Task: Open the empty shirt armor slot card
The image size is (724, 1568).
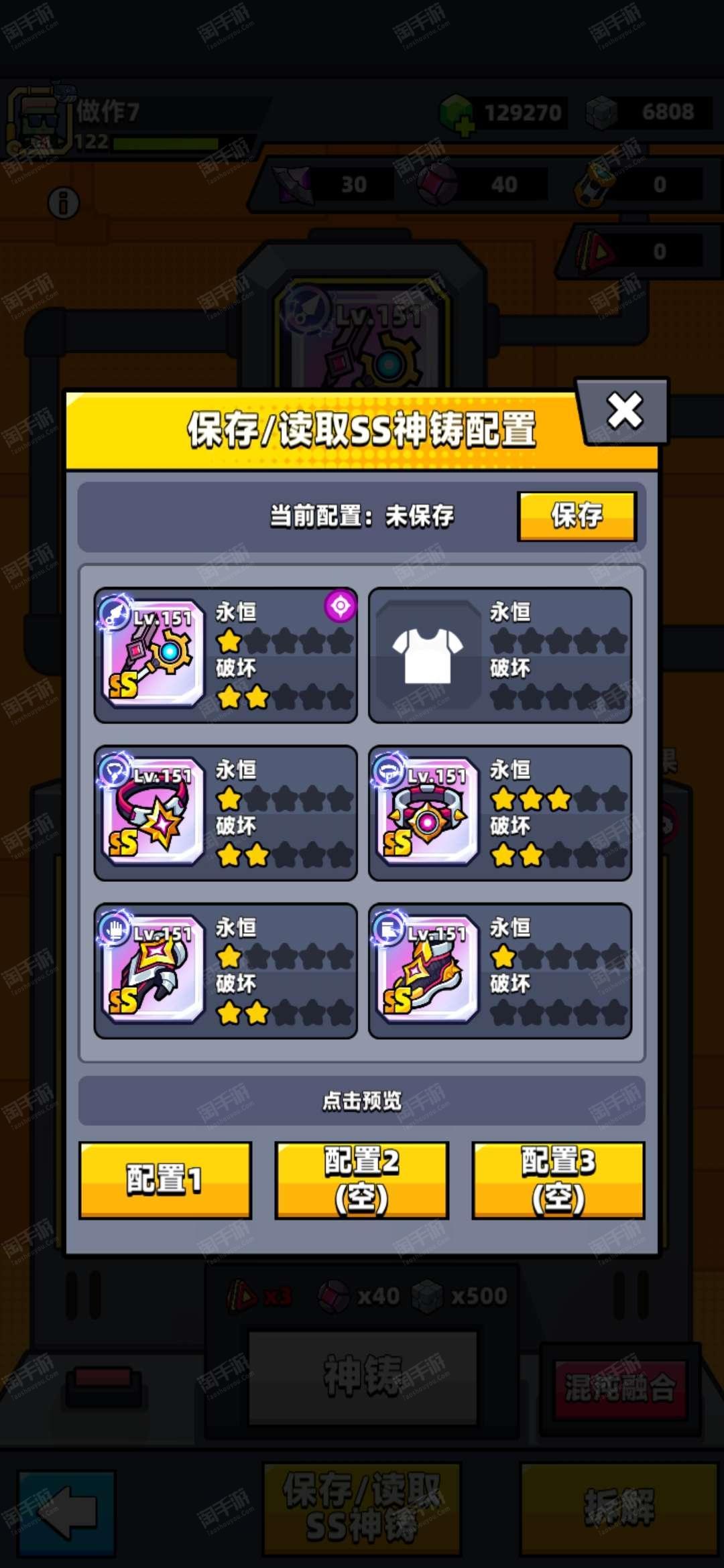Action: (x=500, y=655)
